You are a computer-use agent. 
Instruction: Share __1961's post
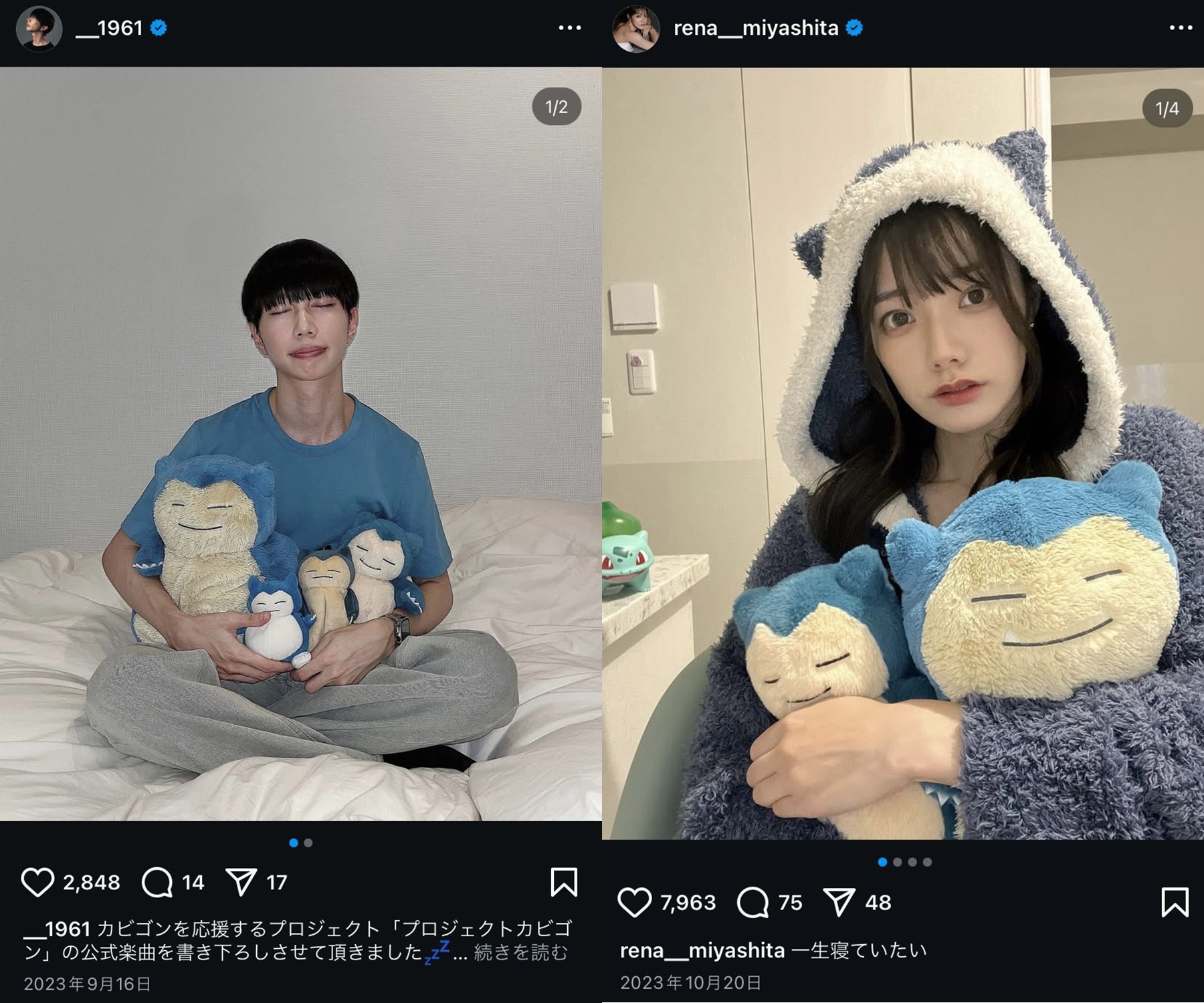pos(241,882)
